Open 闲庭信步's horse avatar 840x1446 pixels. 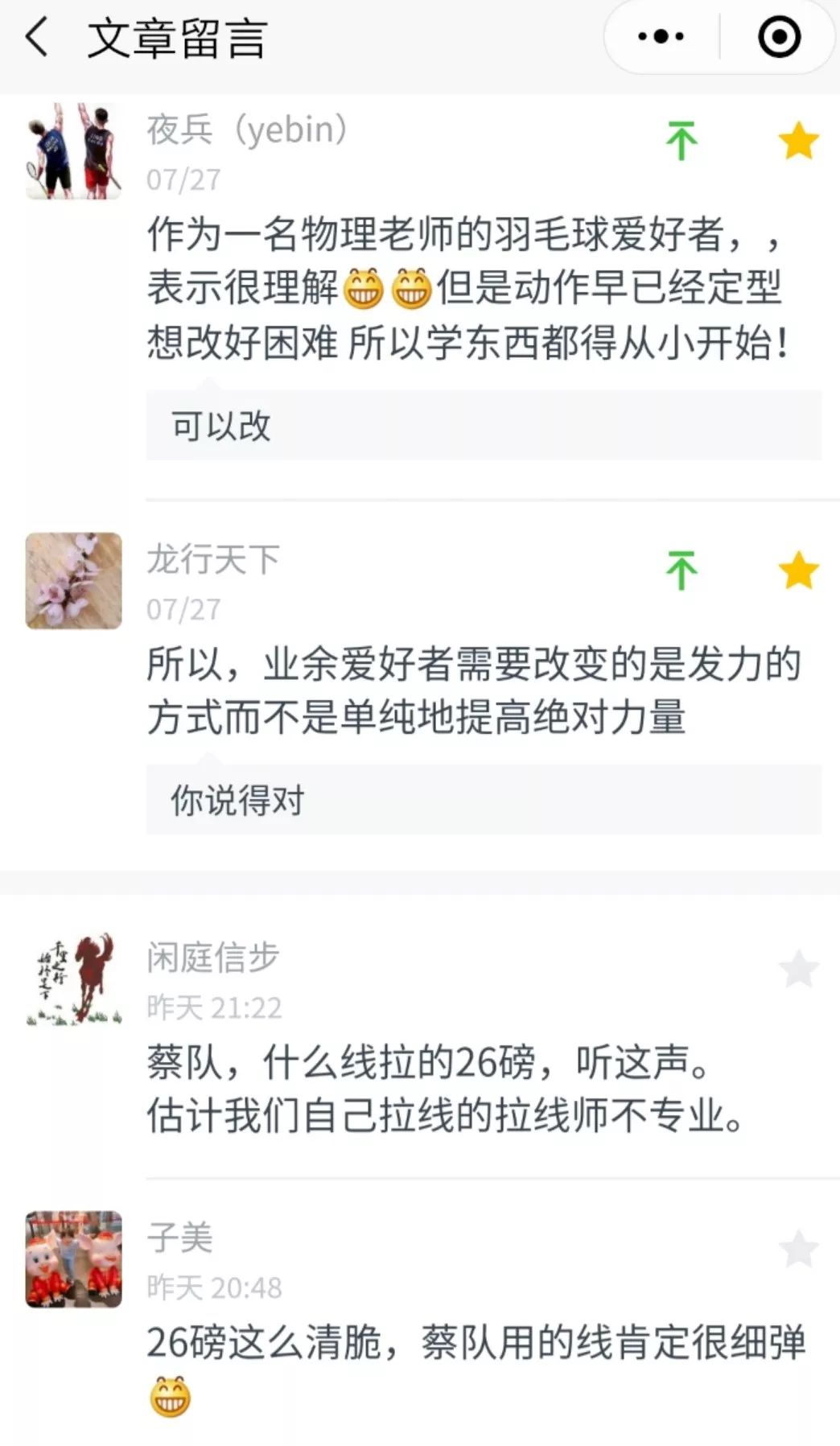coord(73,976)
